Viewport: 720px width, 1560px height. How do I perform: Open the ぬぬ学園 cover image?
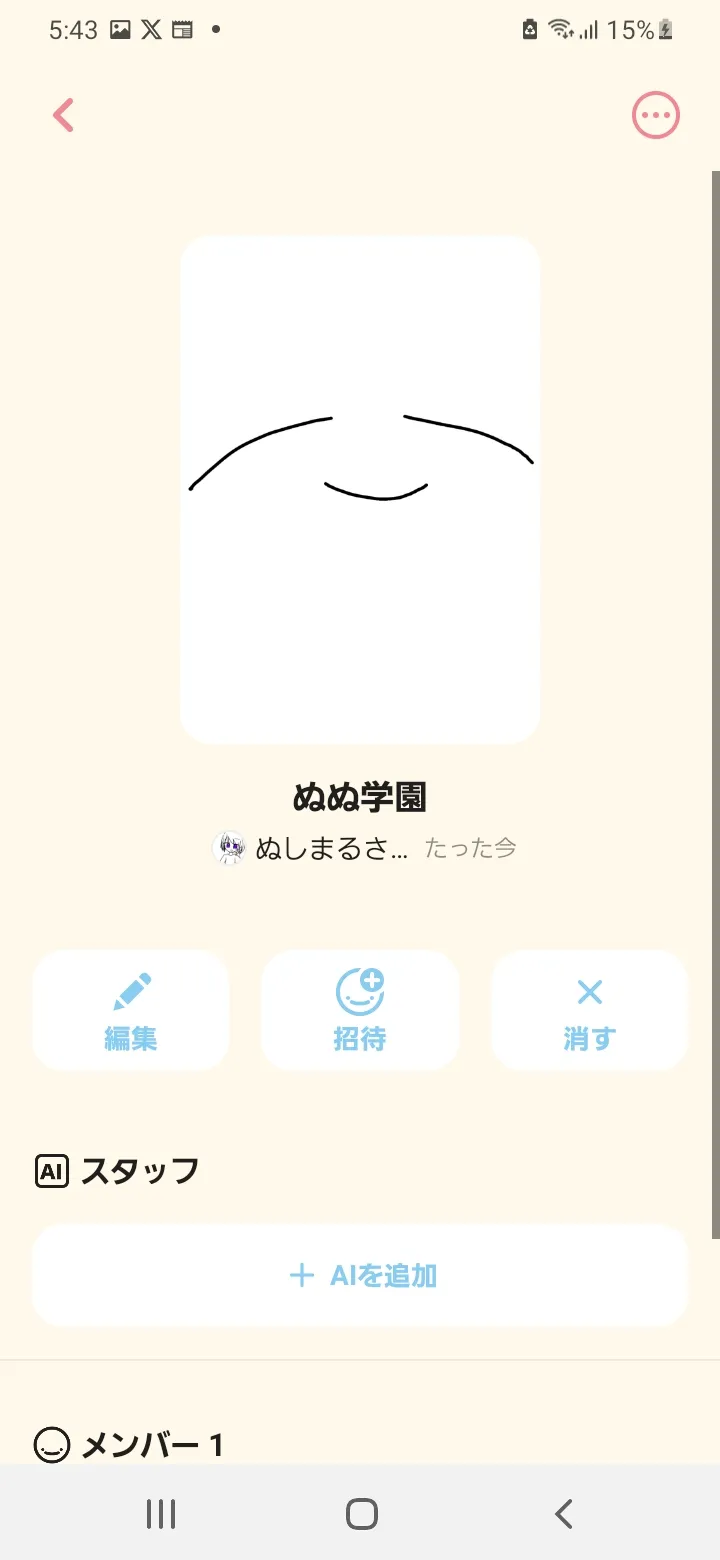360,490
